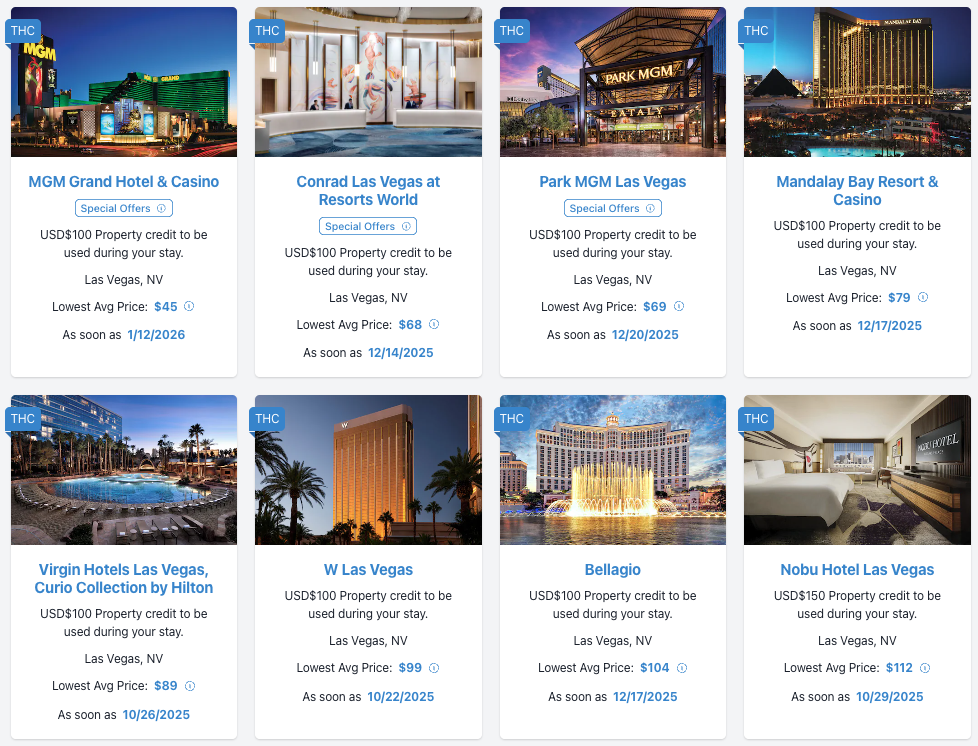Select Mandalay Bay Resort & Casino title
This screenshot has height=746, width=978.
pyautogui.click(x=857, y=190)
